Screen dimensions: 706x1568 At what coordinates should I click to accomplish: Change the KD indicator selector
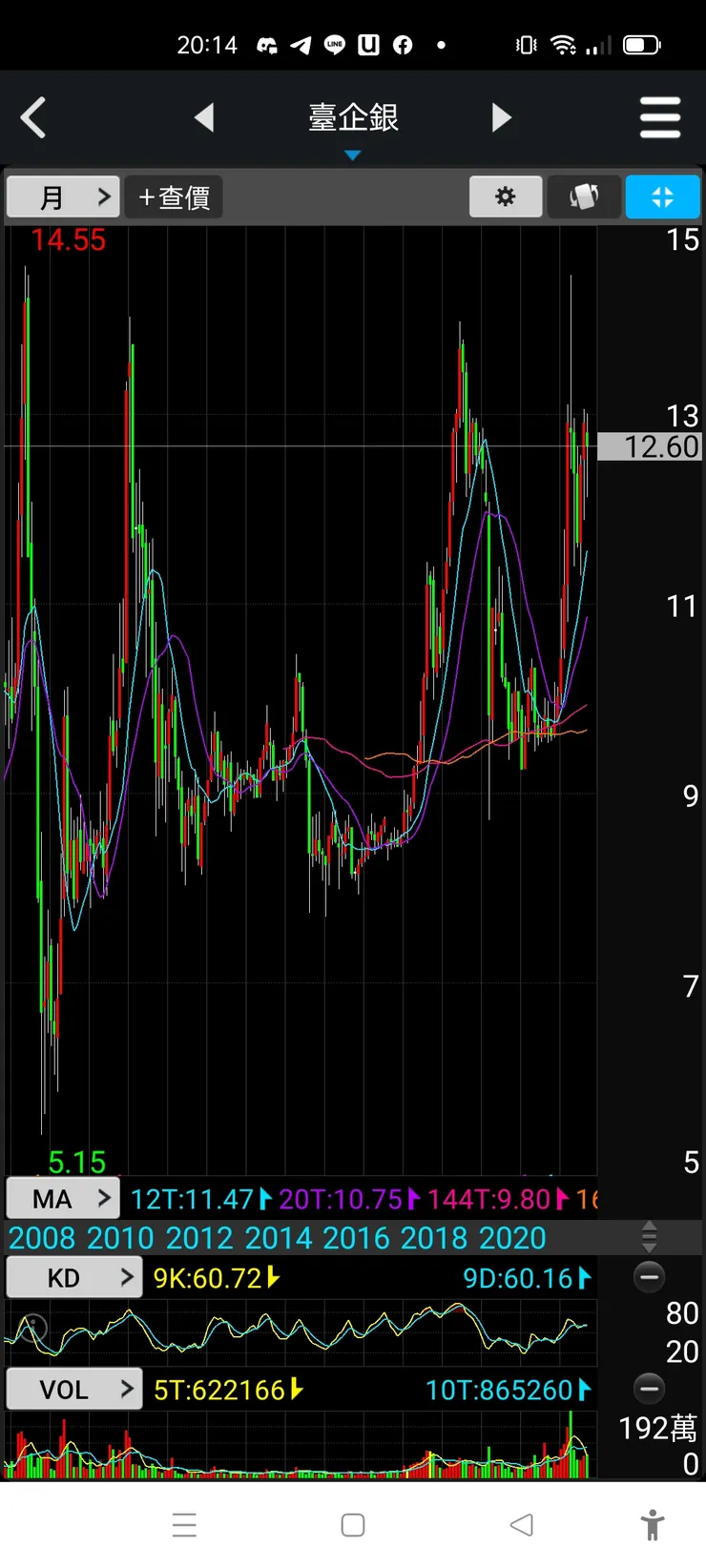[x=74, y=1278]
